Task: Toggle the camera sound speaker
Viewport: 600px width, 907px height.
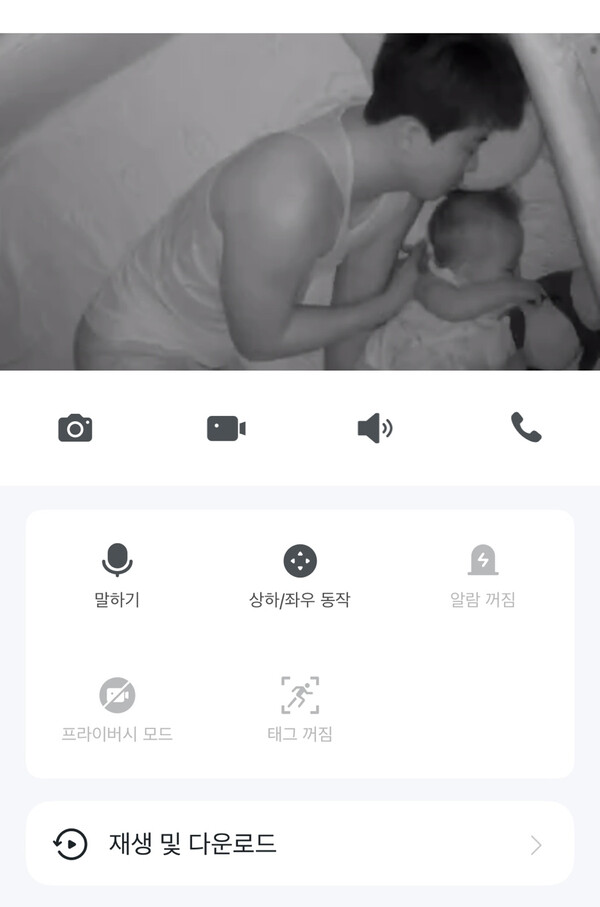Action: point(375,428)
